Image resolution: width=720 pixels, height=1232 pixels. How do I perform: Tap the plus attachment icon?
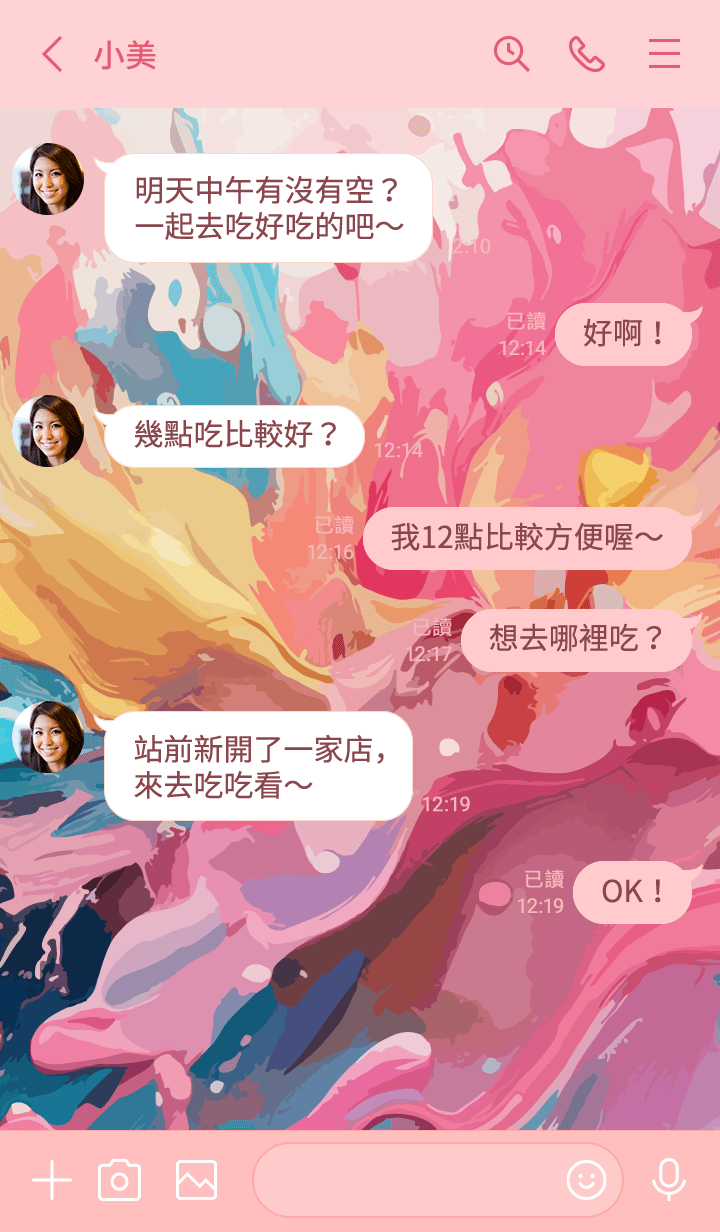(x=52, y=1181)
